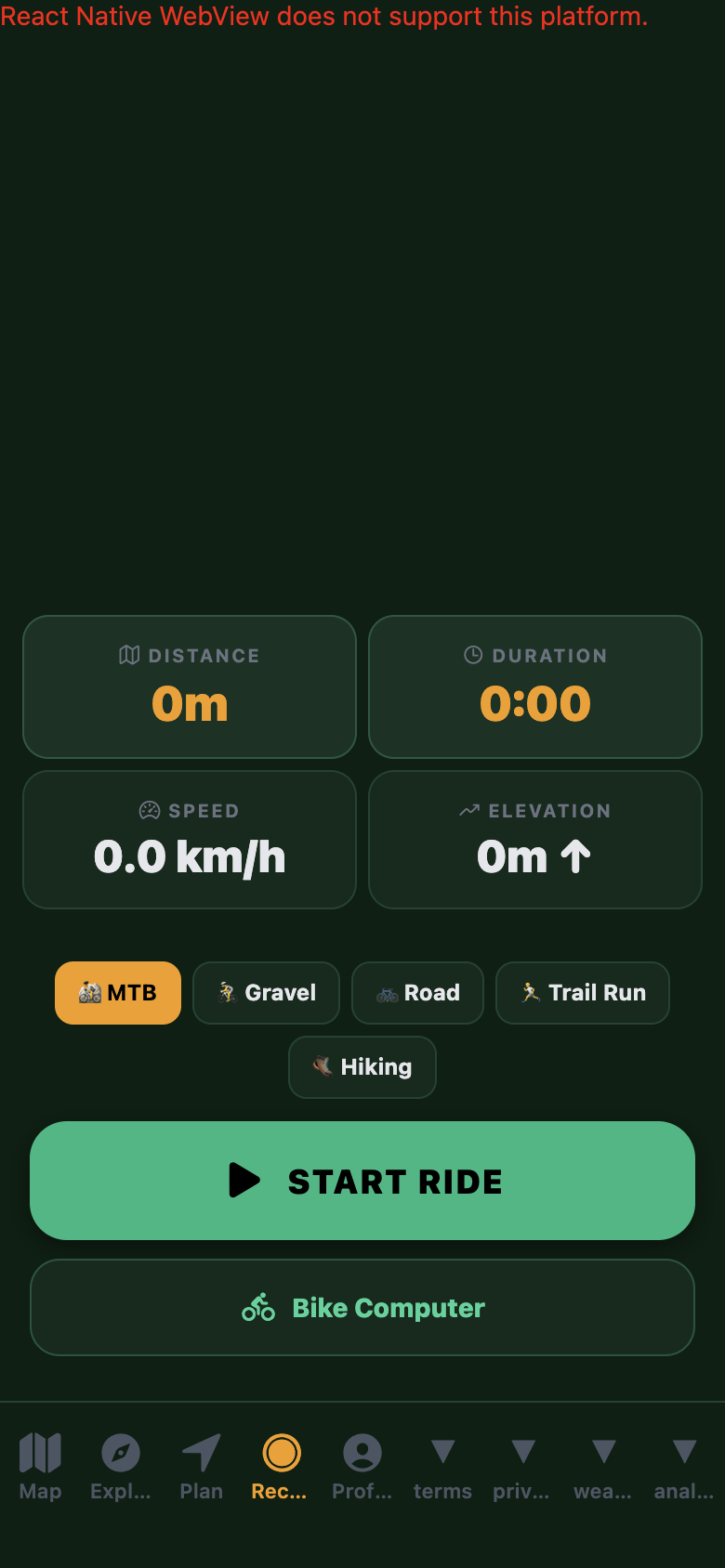Select the highlighted MTB activity chip
Viewport: 725px width, 1568px height.
(x=117, y=993)
